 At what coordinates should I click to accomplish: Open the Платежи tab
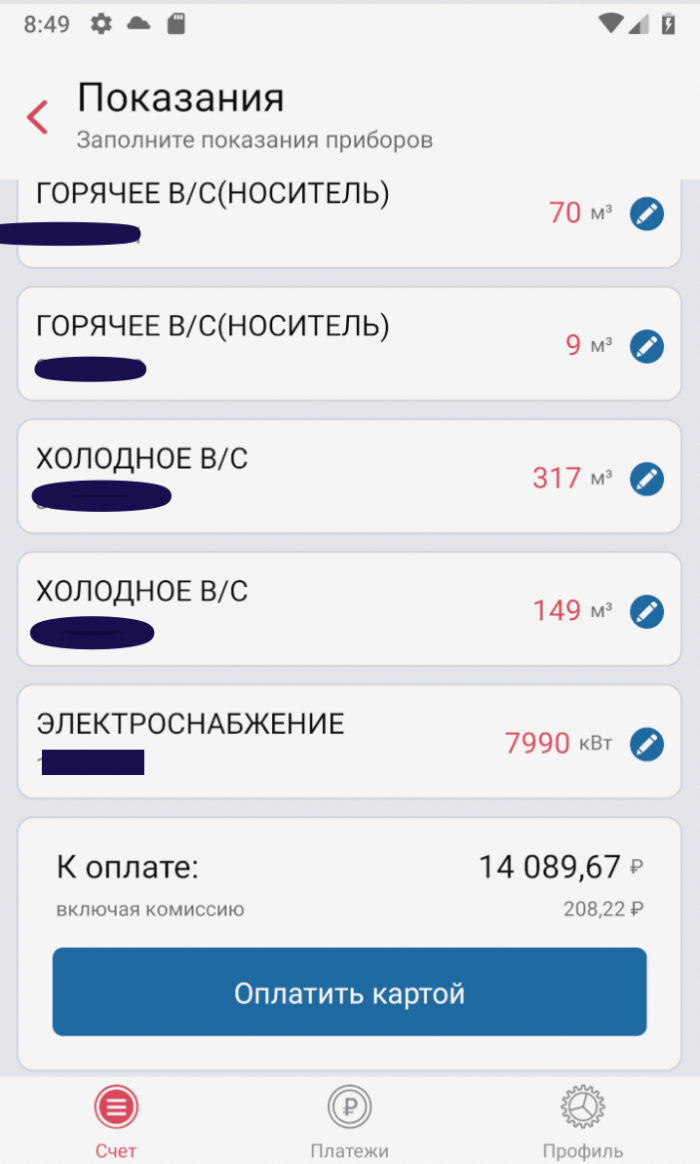349,1120
